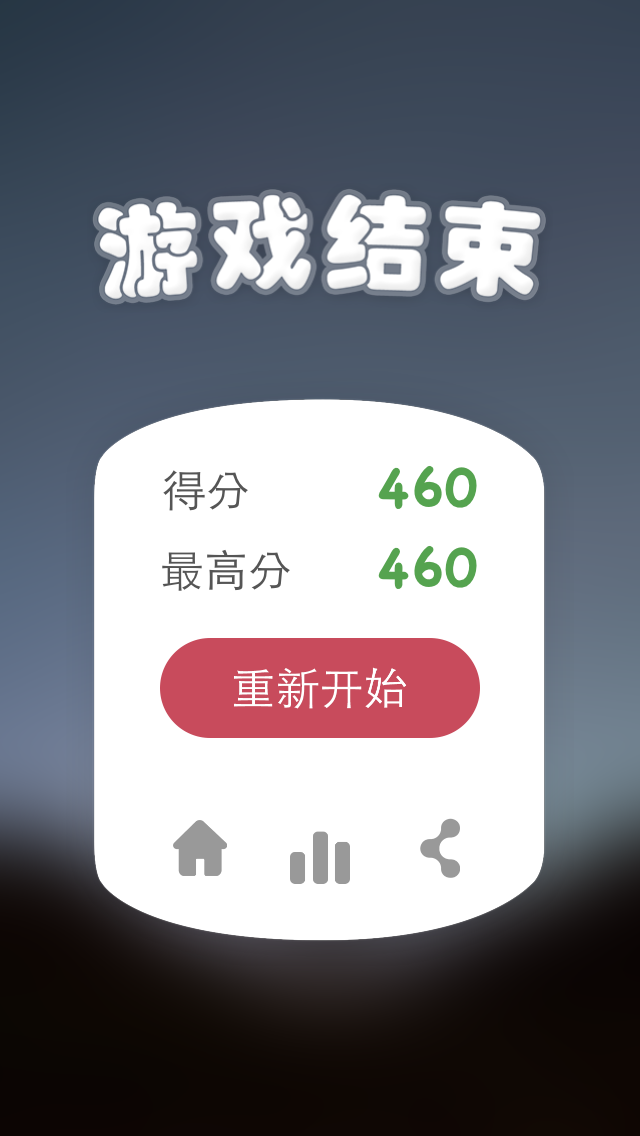Go to the home screen icon
This screenshot has height=1136, width=640.
(200, 849)
